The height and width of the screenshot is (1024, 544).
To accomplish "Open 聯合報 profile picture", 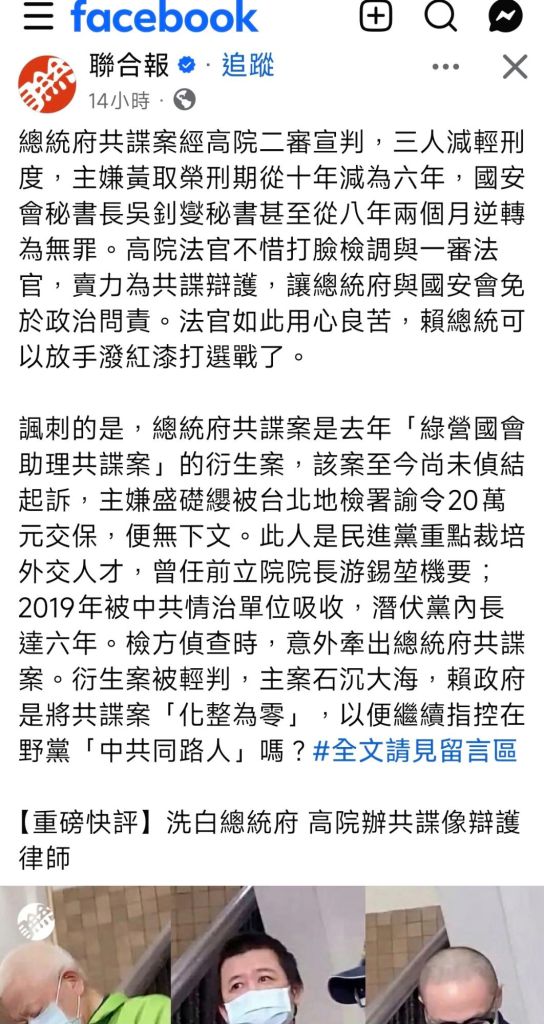I will (47, 84).
